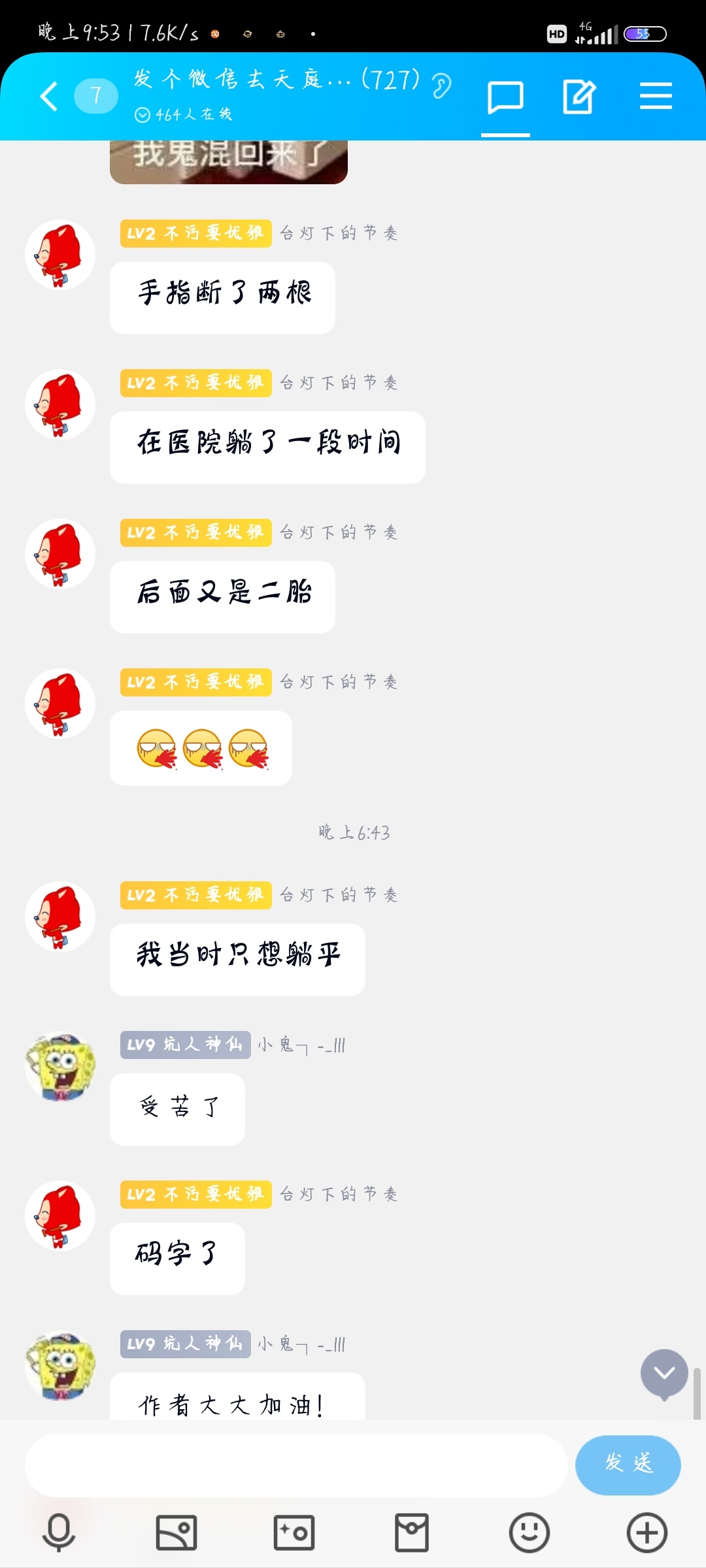Tap the message input field

[x=295, y=1465]
